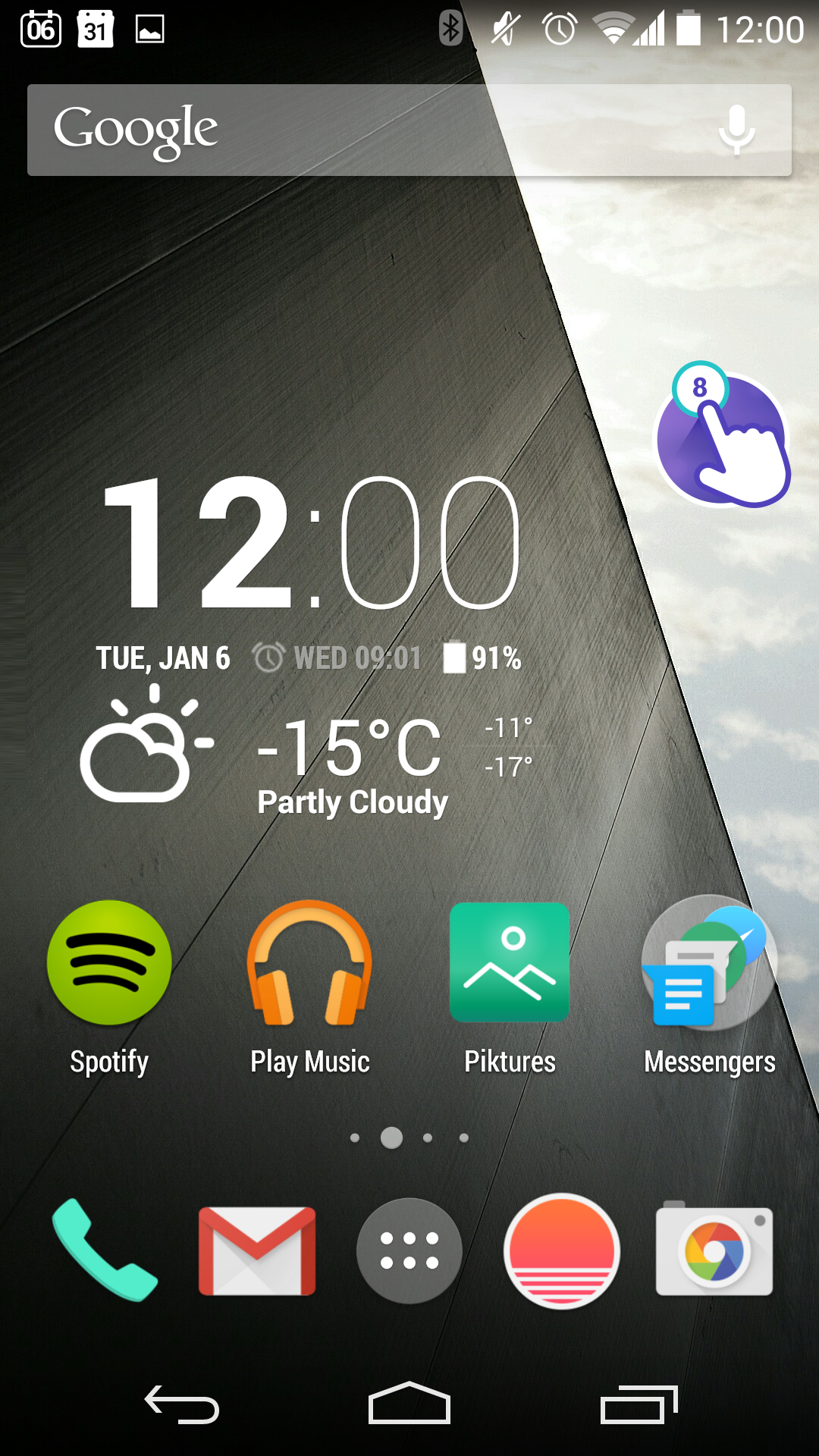Open Gmail from the dock
819x1456 pixels.
pos(257,1250)
